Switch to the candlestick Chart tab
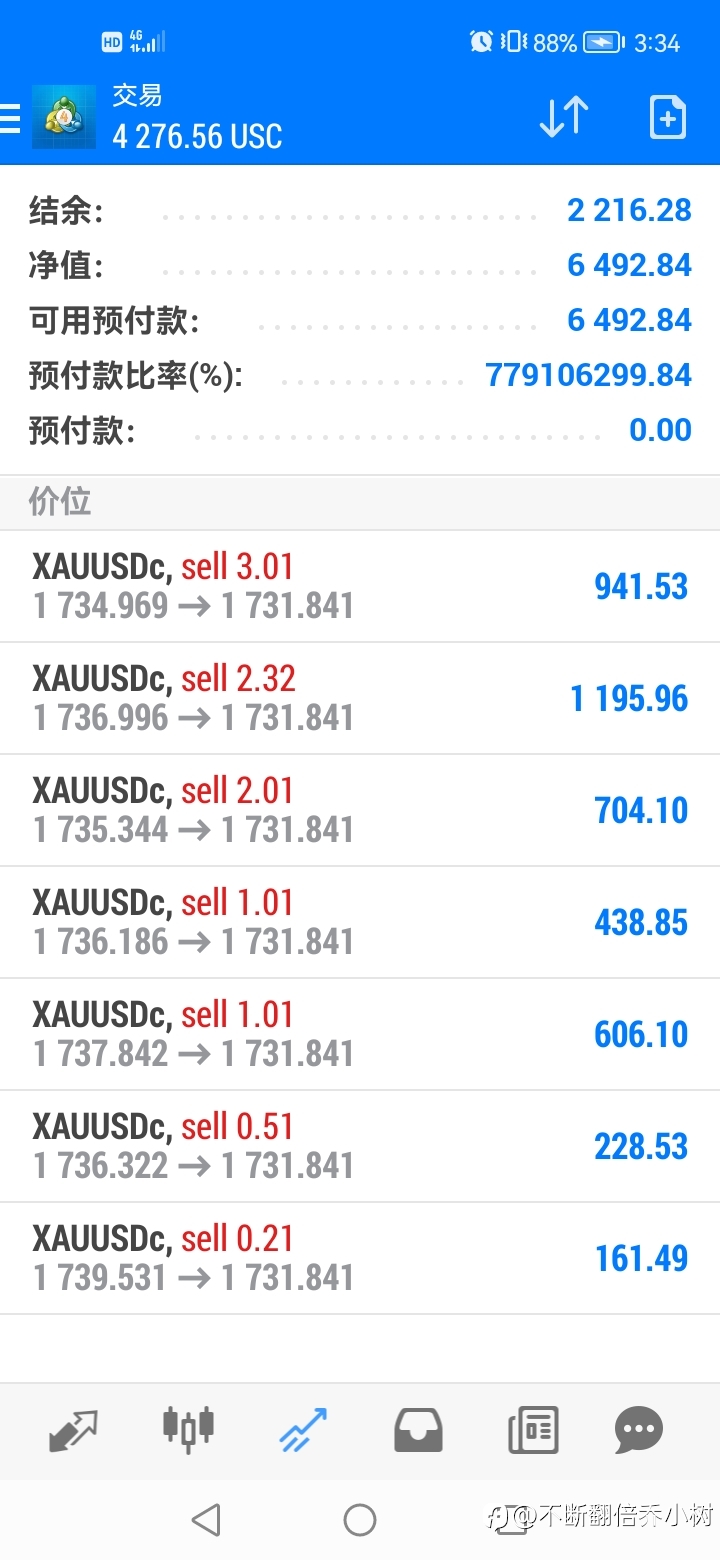The image size is (720, 1560). (x=188, y=1428)
